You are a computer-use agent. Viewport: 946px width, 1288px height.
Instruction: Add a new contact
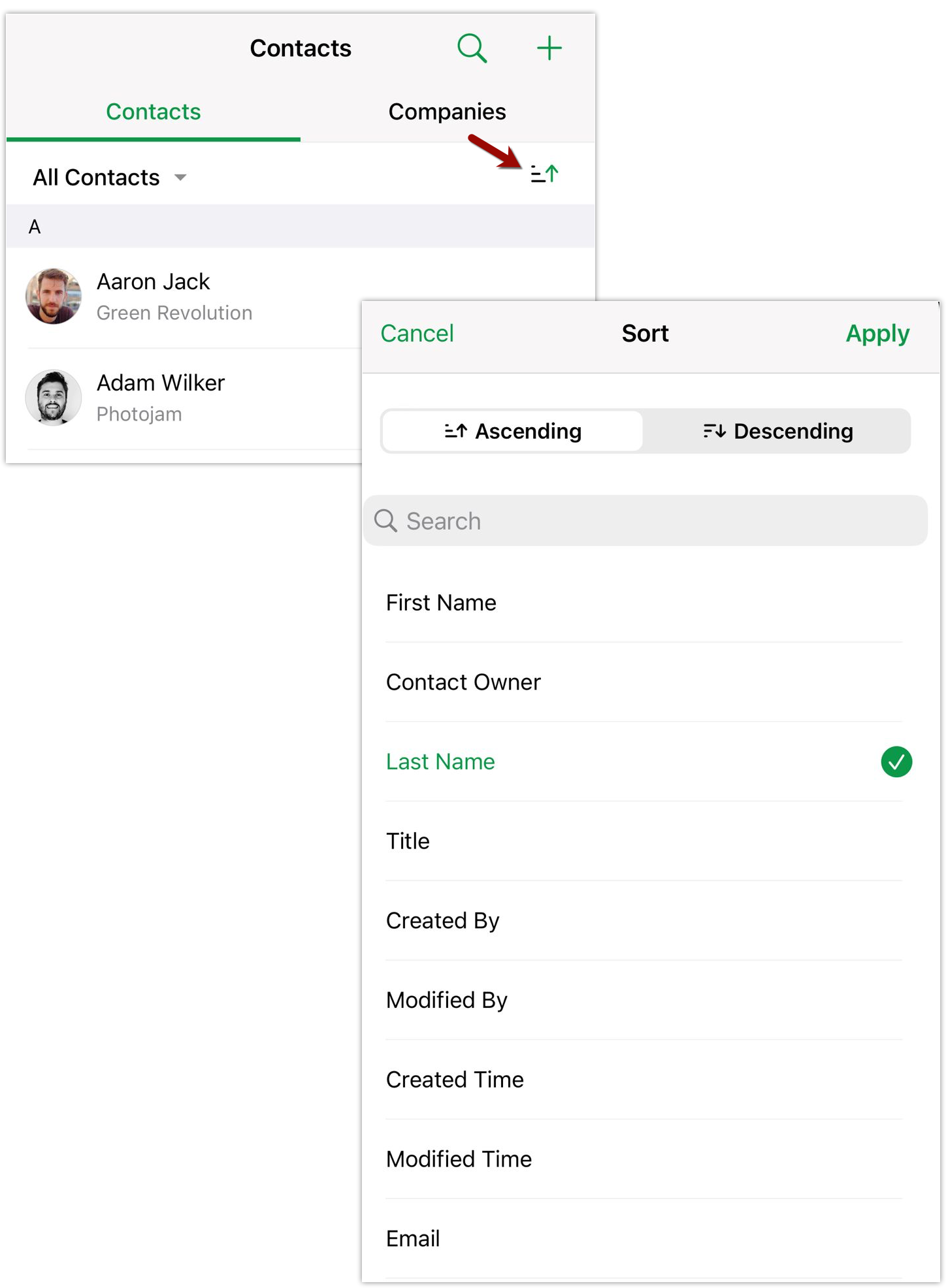549,48
